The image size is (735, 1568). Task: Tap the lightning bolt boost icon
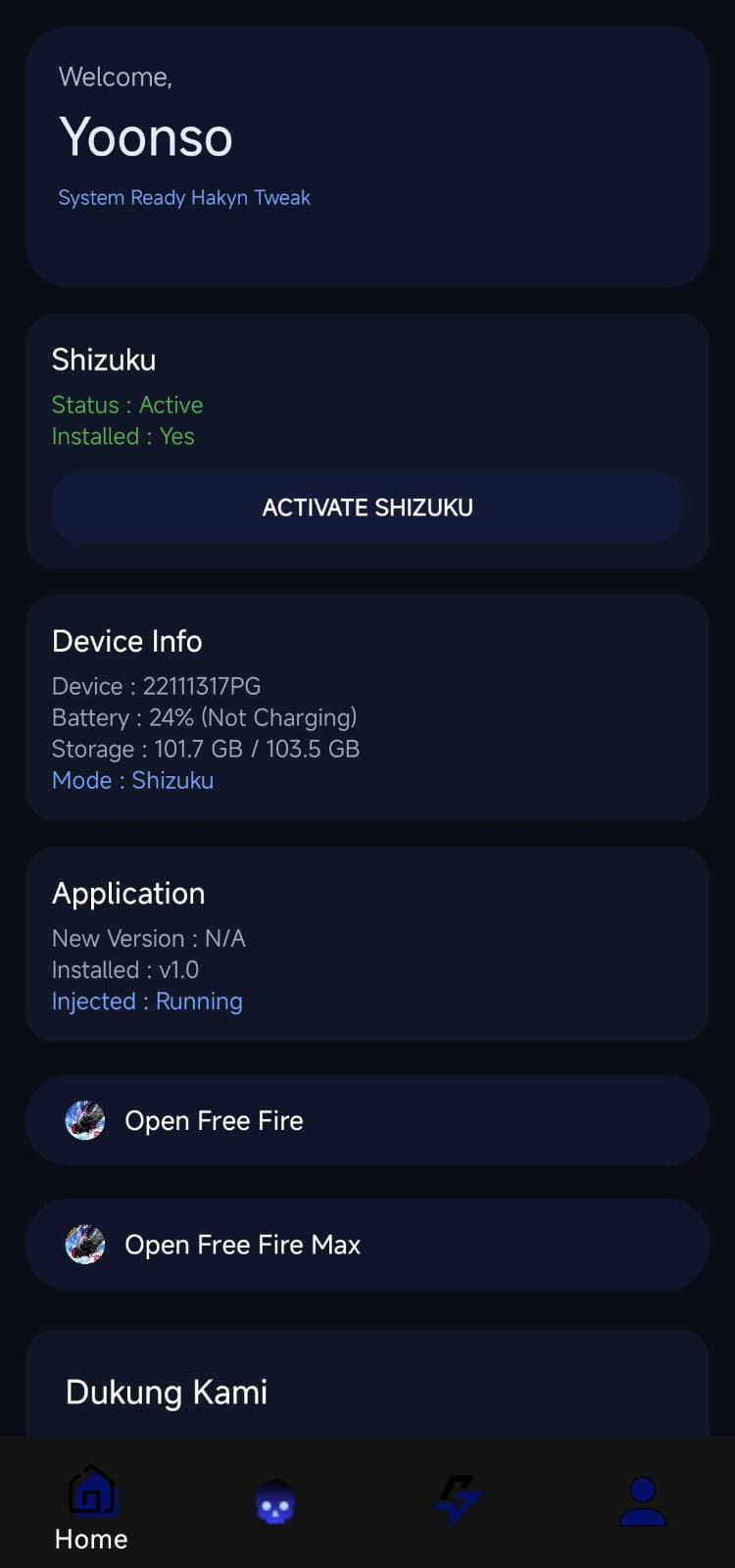pos(459,1499)
